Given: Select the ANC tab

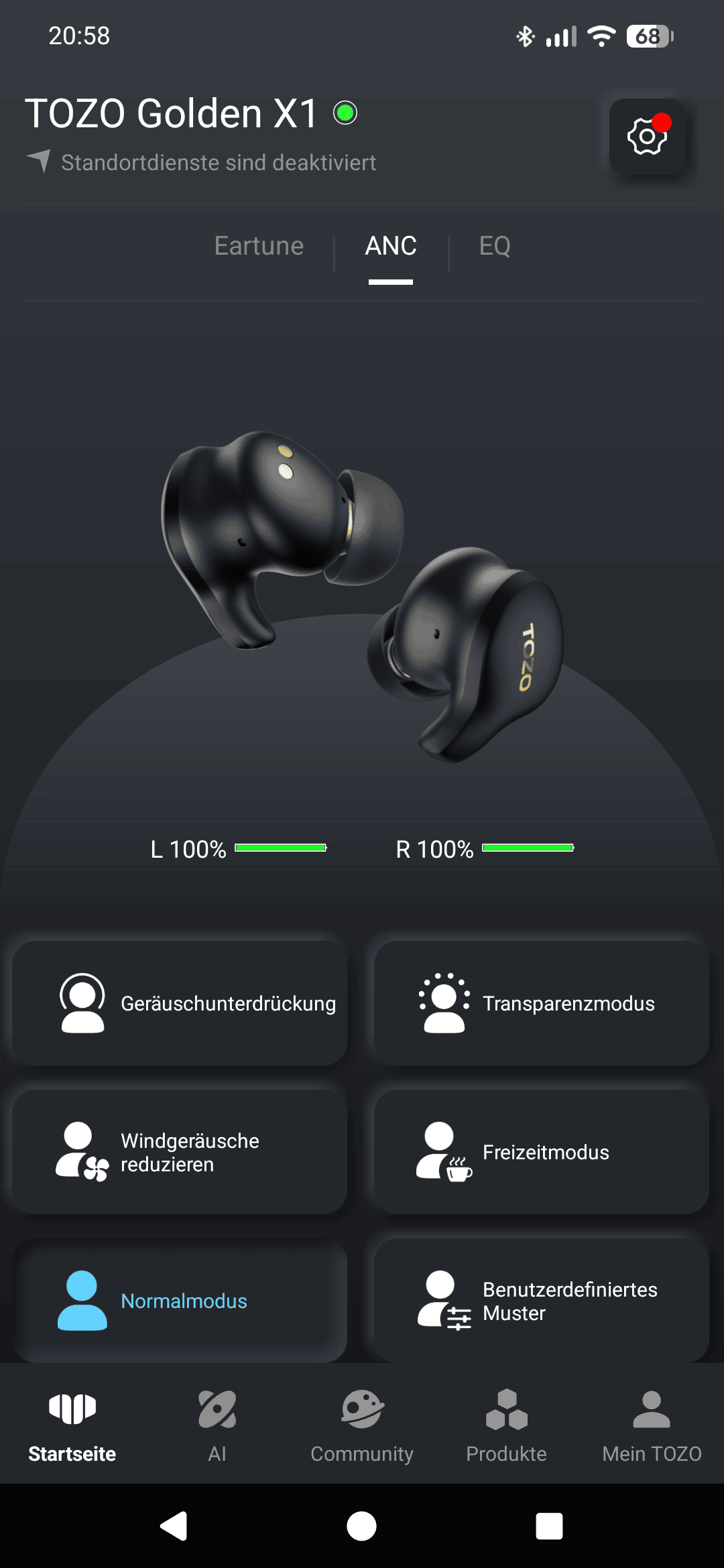Looking at the screenshot, I should (x=391, y=246).
